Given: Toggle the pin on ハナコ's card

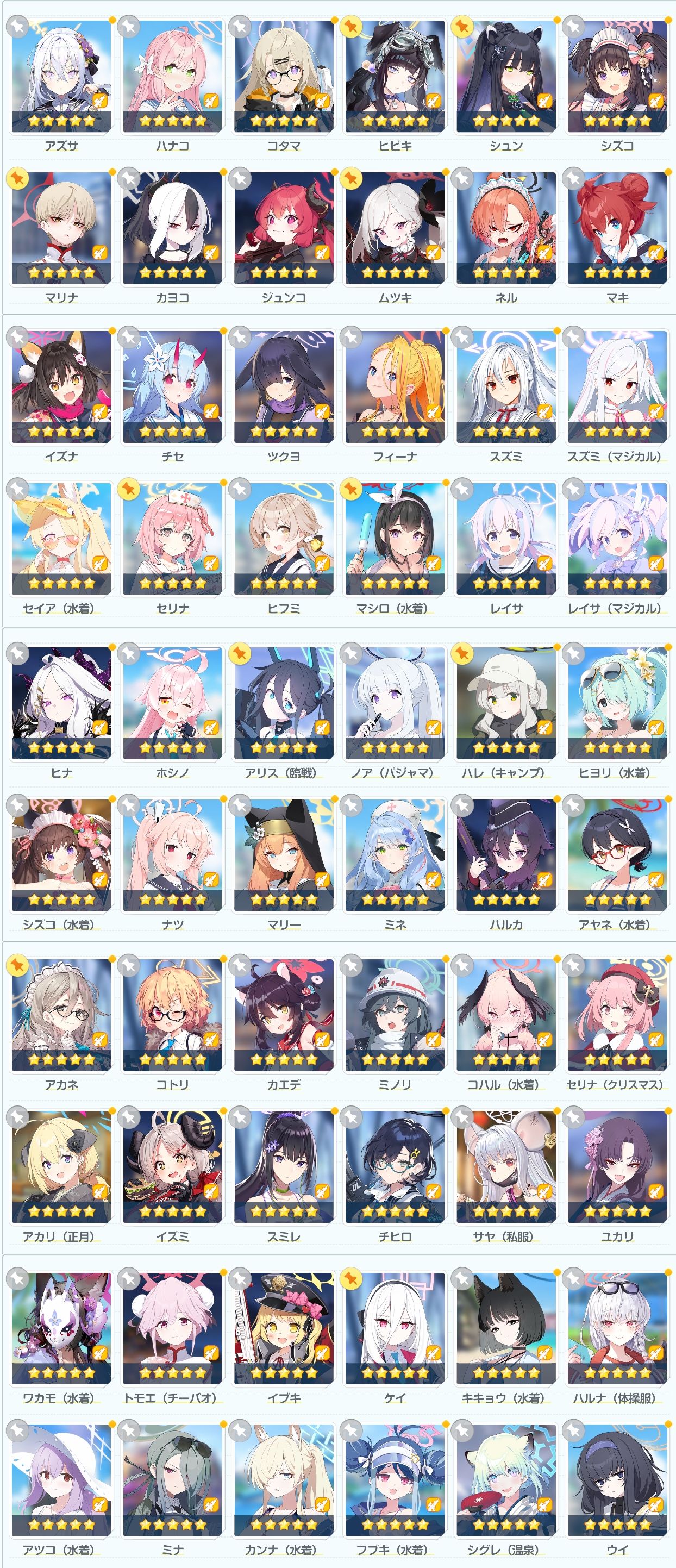Looking at the screenshot, I should click(x=129, y=26).
